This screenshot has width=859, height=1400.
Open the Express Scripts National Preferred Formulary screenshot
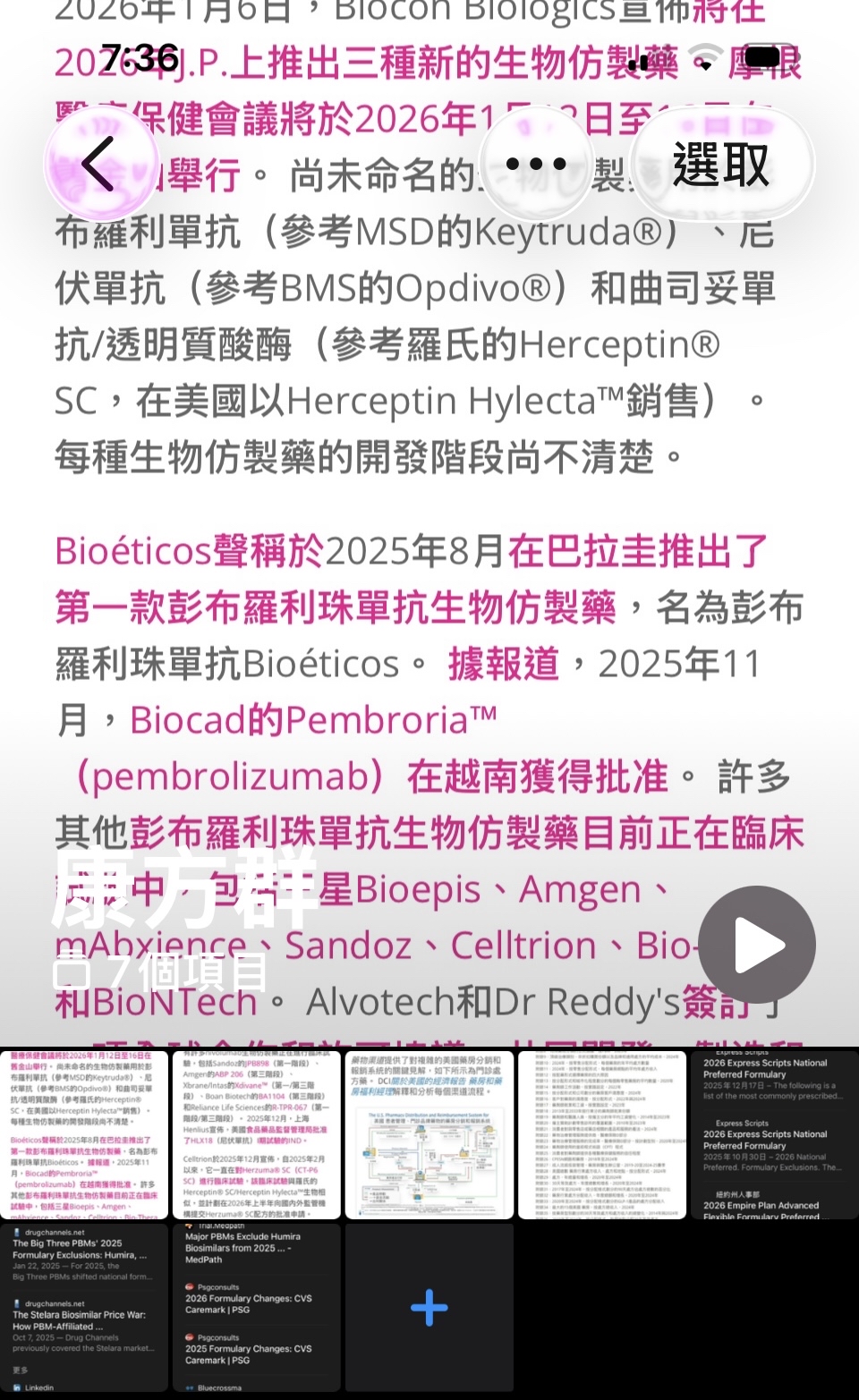773,1134
